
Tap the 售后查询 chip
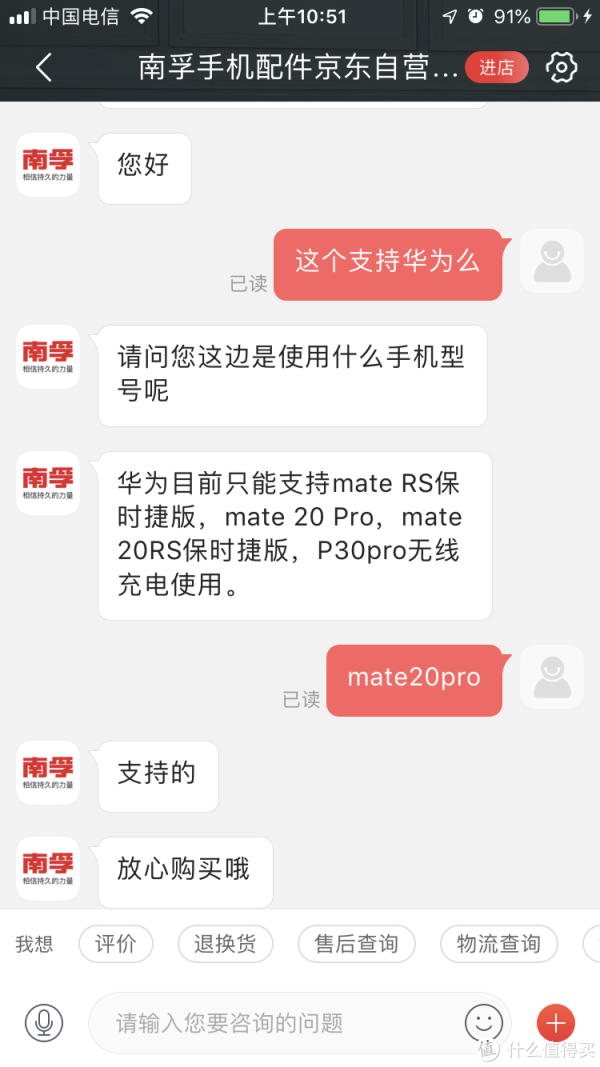coord(356,944)
